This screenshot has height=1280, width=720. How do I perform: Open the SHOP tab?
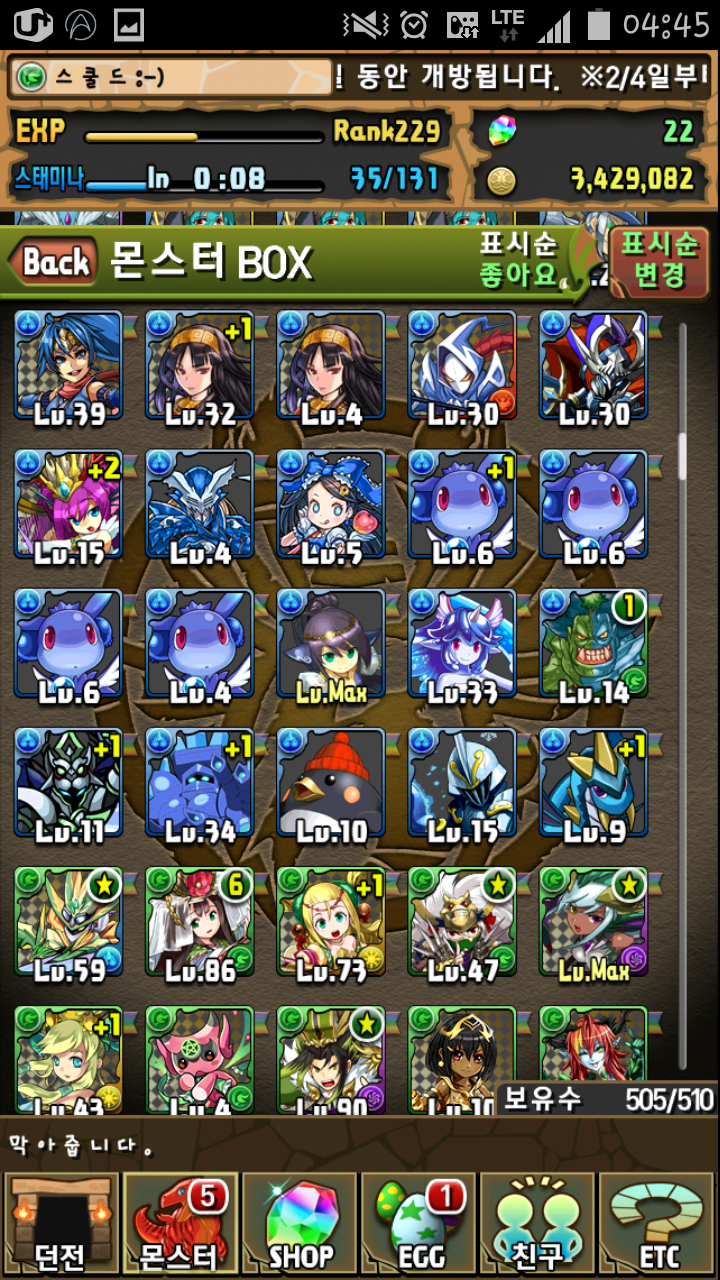[x=300, y=1224]
